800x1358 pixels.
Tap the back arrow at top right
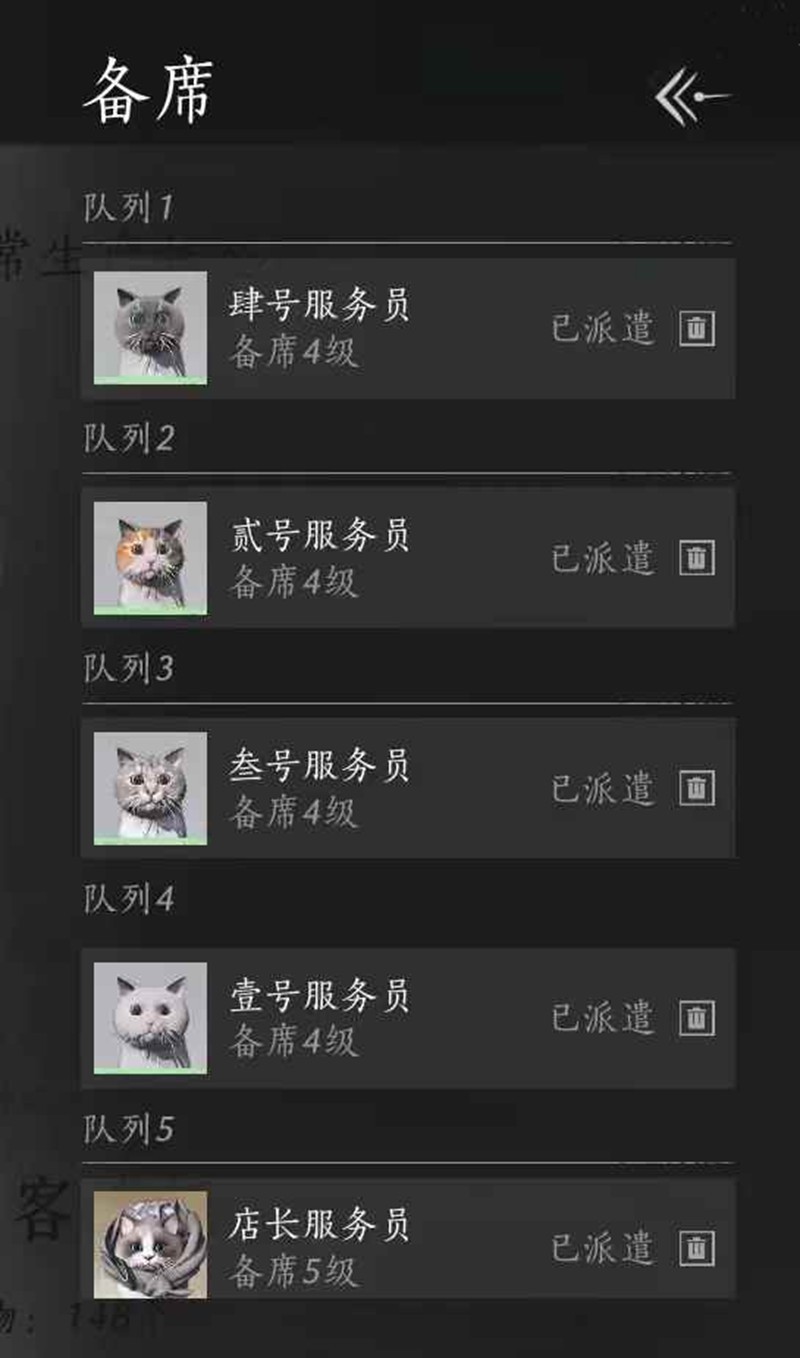(x=692, y=96)
